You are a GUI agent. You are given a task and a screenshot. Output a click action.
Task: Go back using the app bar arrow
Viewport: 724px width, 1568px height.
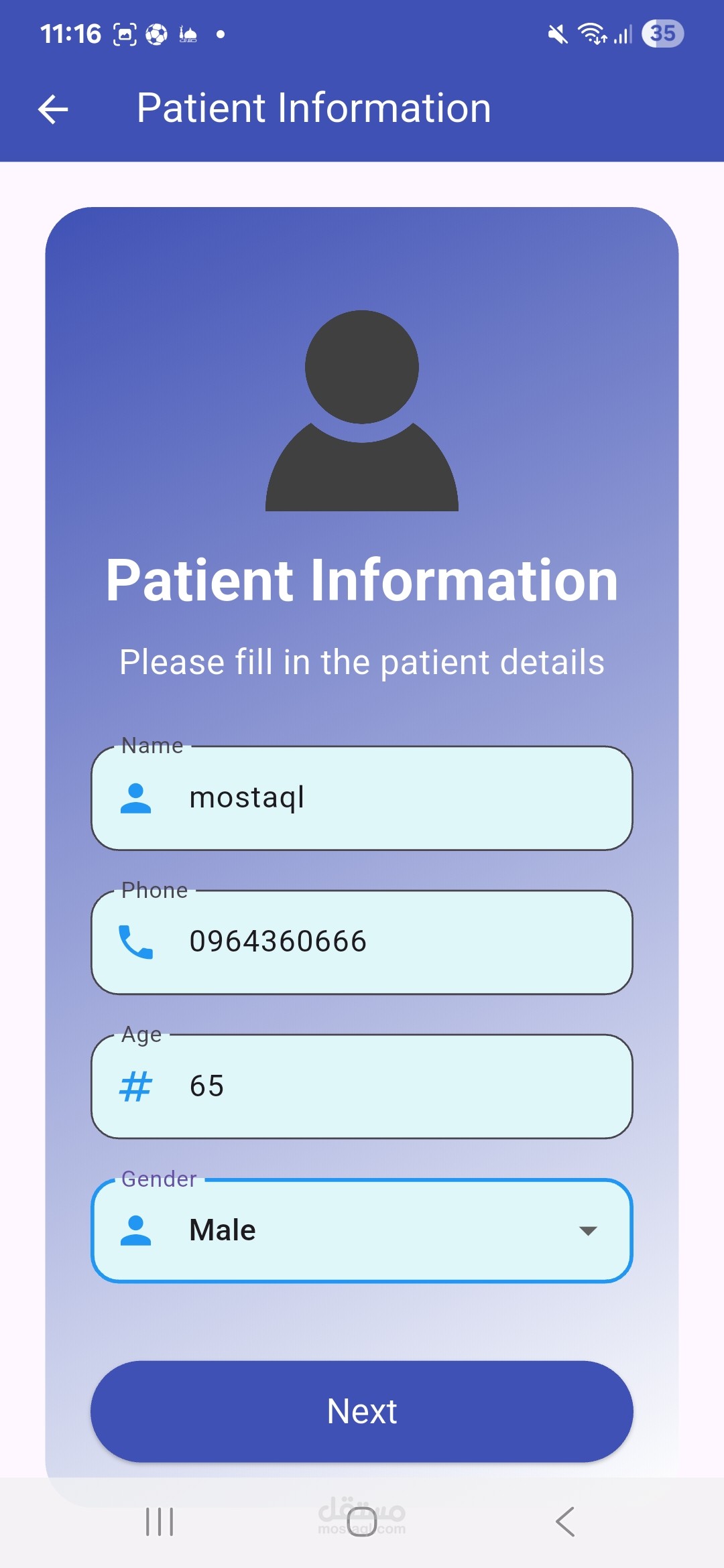tap(54, 109)
